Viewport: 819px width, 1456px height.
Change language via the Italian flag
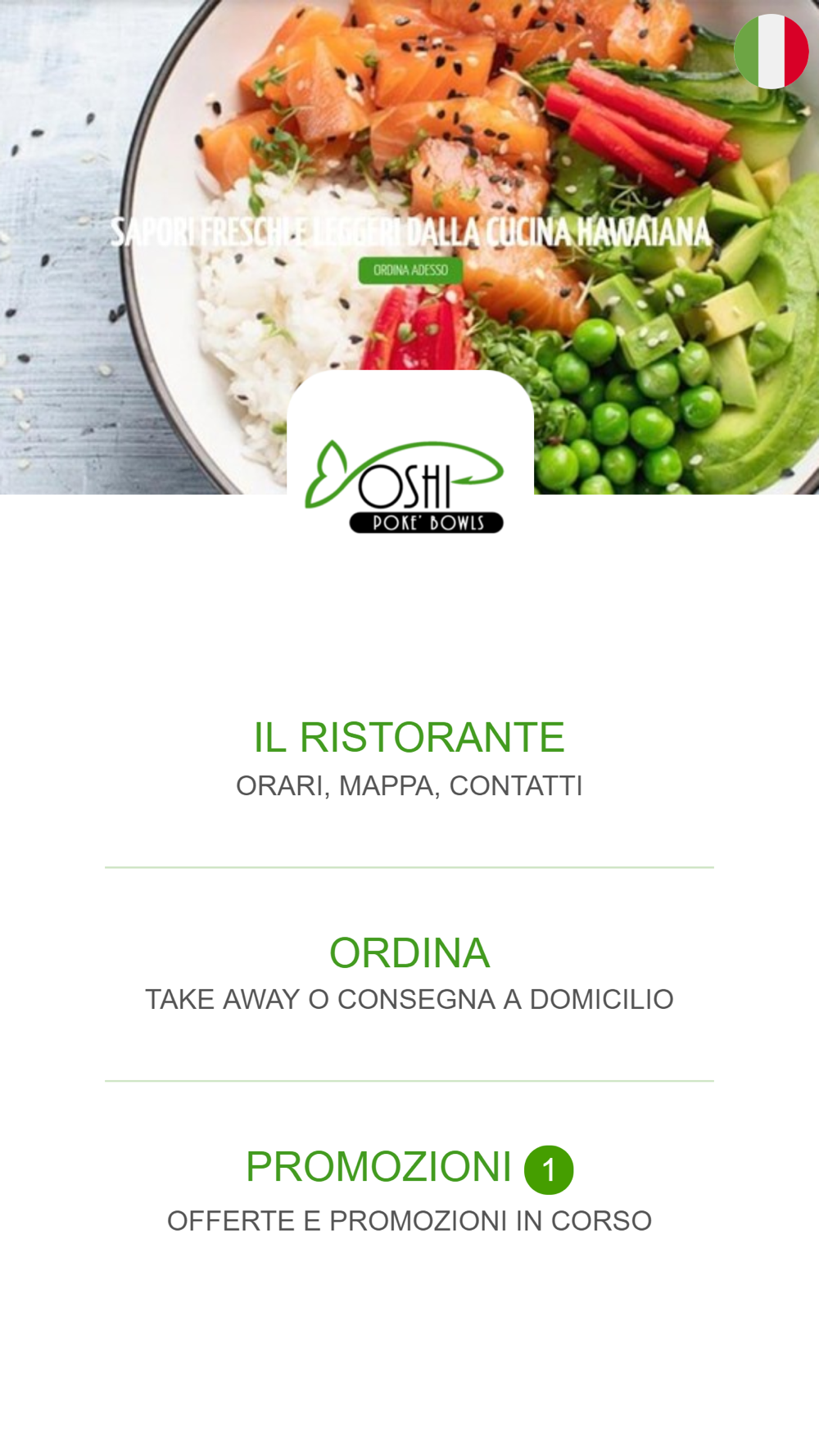click(x=771, y=52)
